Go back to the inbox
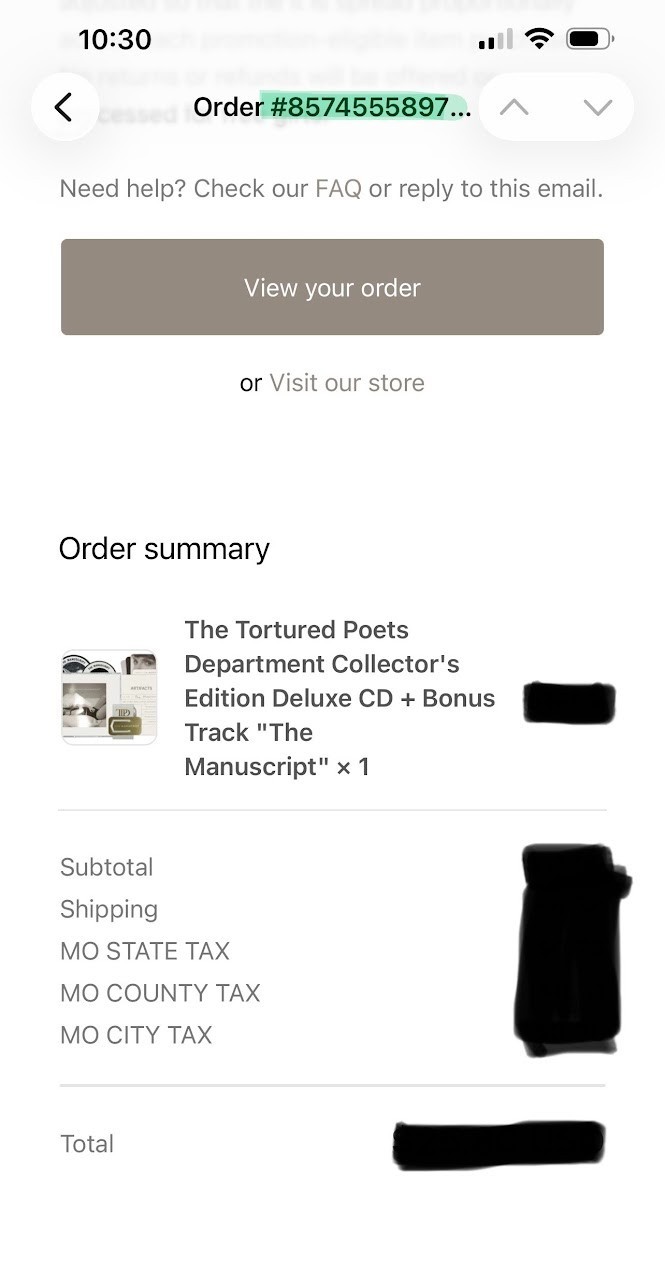This screenshot has height=1271, width=665. point(64,107)
